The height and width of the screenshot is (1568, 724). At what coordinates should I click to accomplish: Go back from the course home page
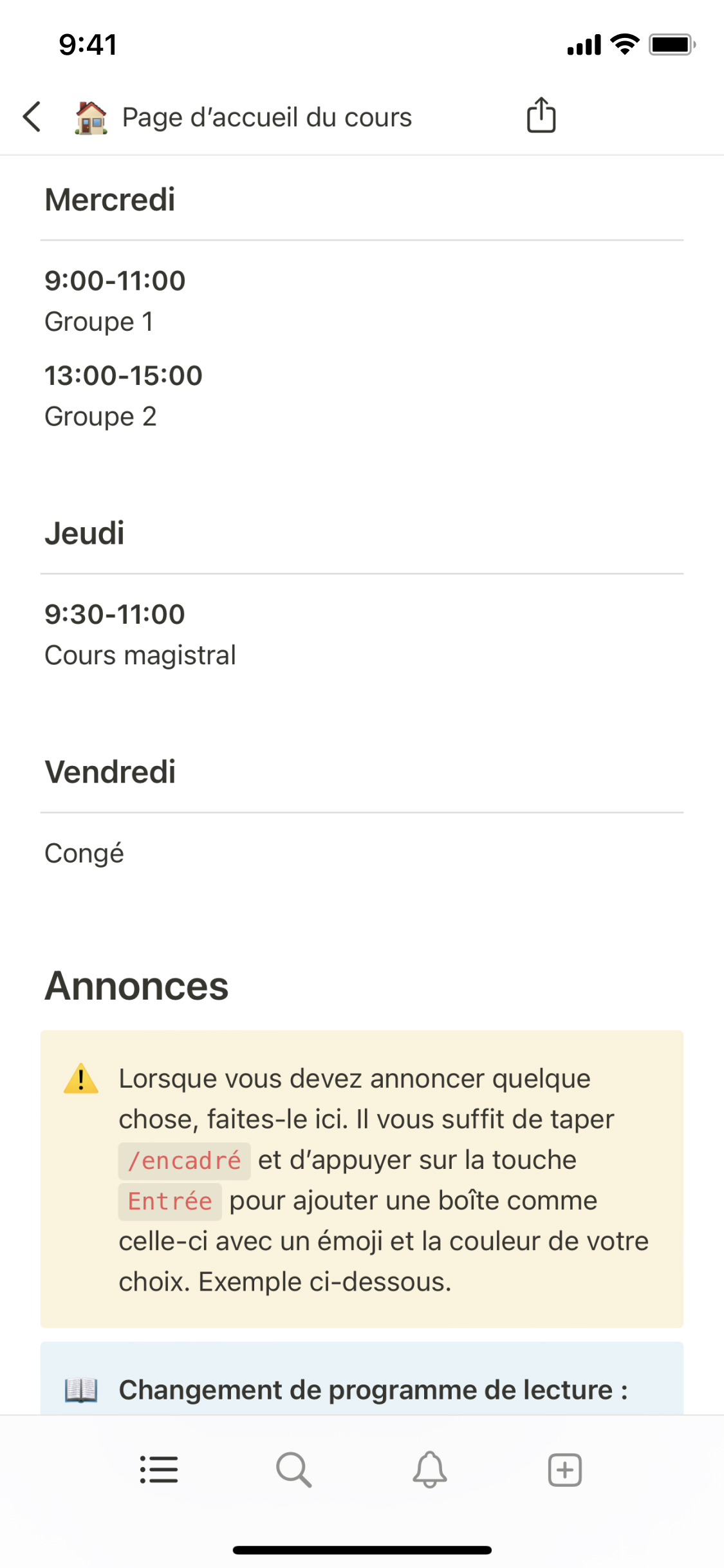point(32,117)
